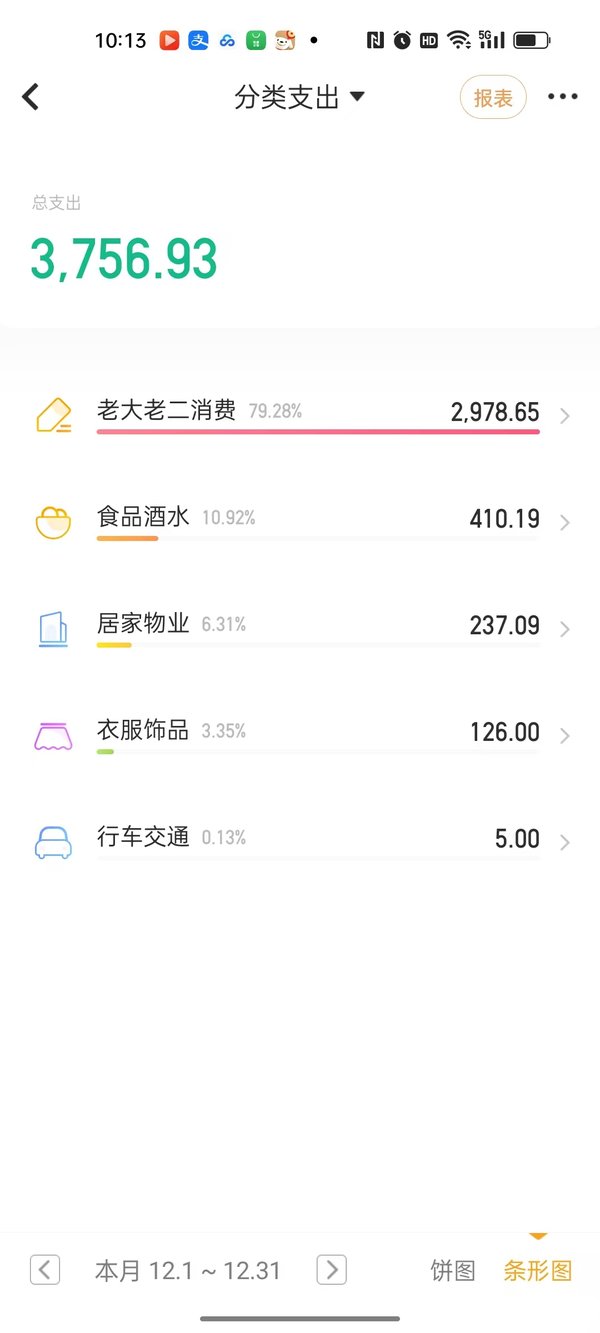Go to the previous month
600x1333 pixels.
pos(45,1270)
